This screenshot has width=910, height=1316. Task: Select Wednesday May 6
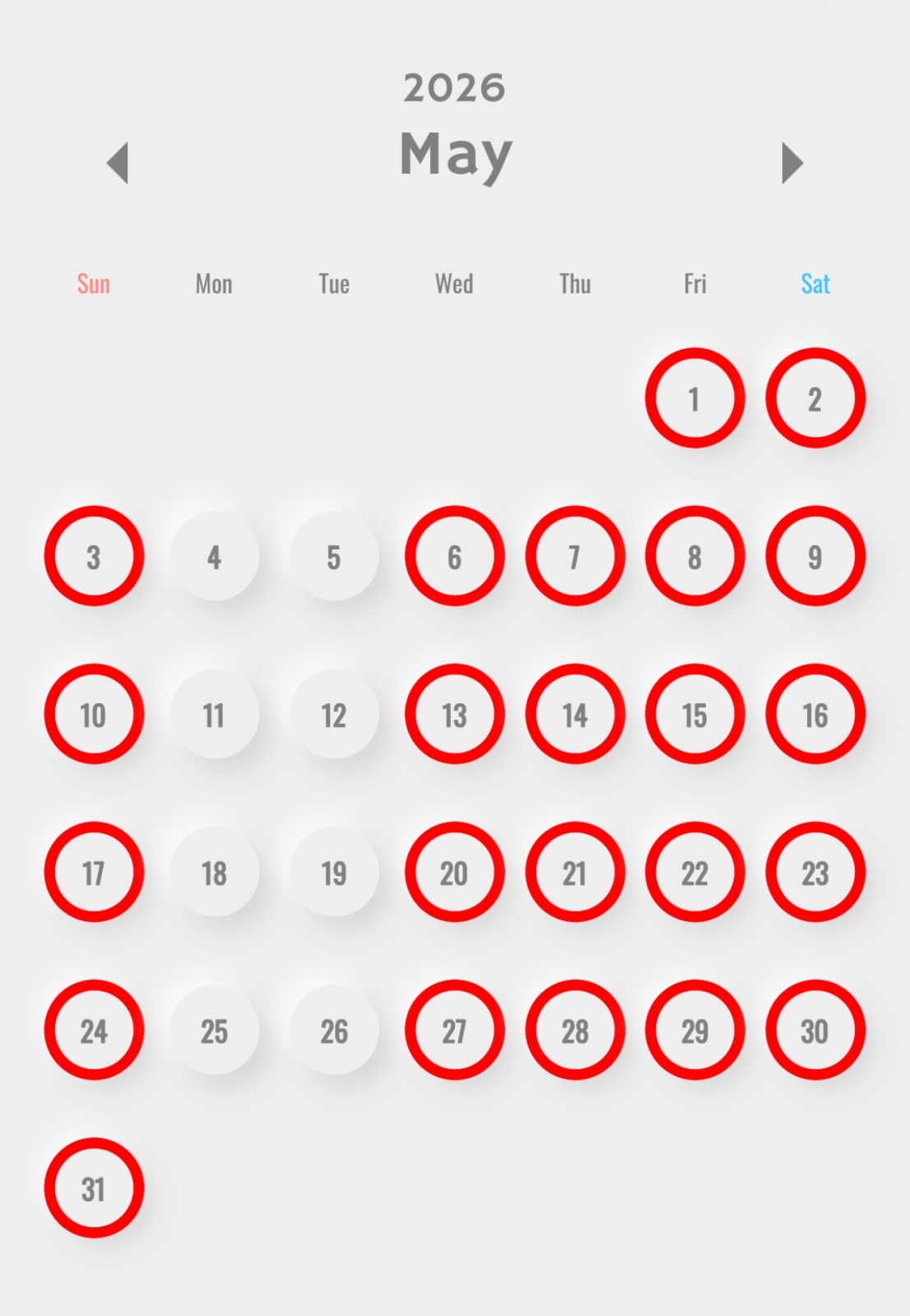click(x=454, y=557)
